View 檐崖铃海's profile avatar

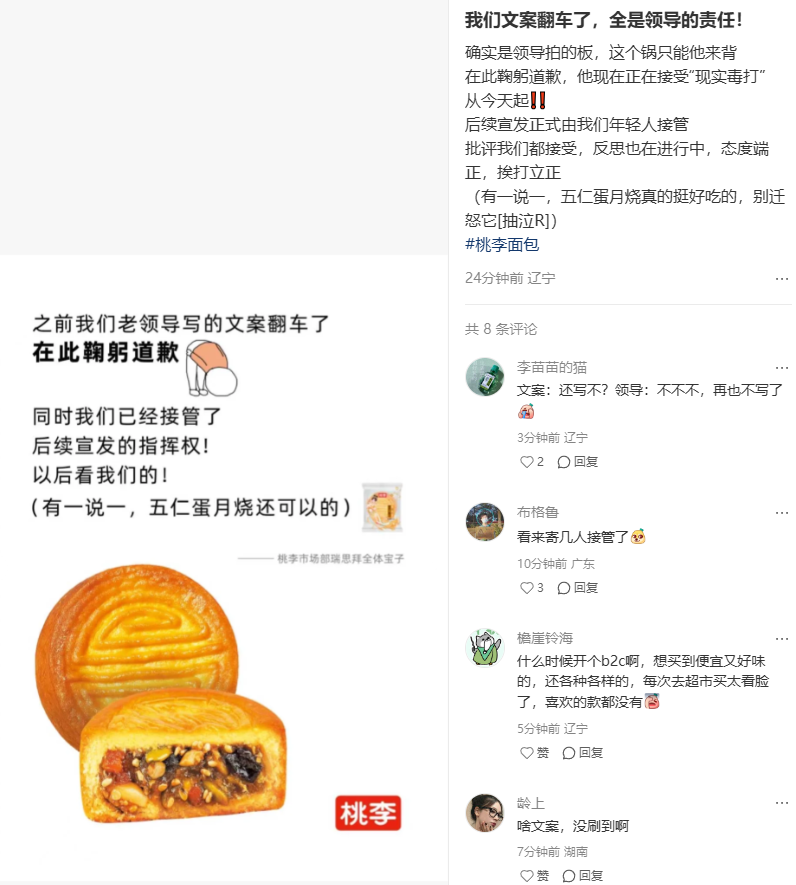(485, 647)
